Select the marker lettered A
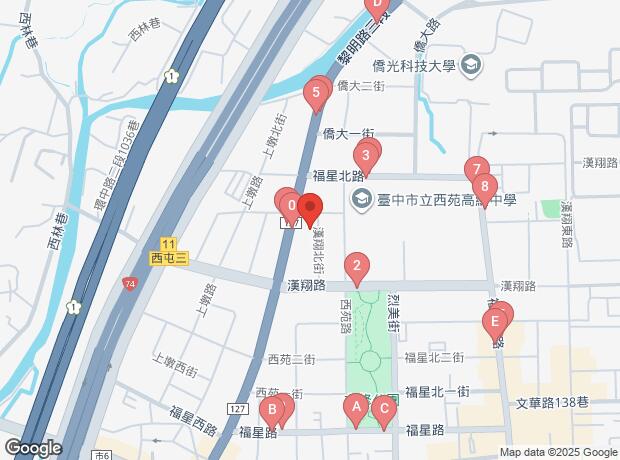620x460 pixels. tap(353, 406)
